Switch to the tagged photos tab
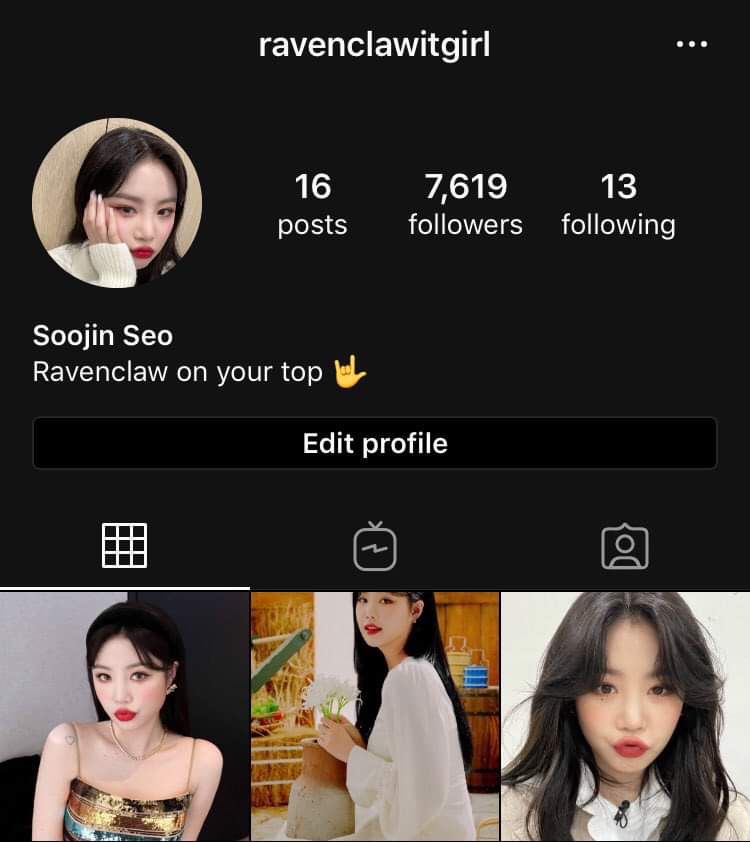The image size is (750, 842). tap(625, 547)
